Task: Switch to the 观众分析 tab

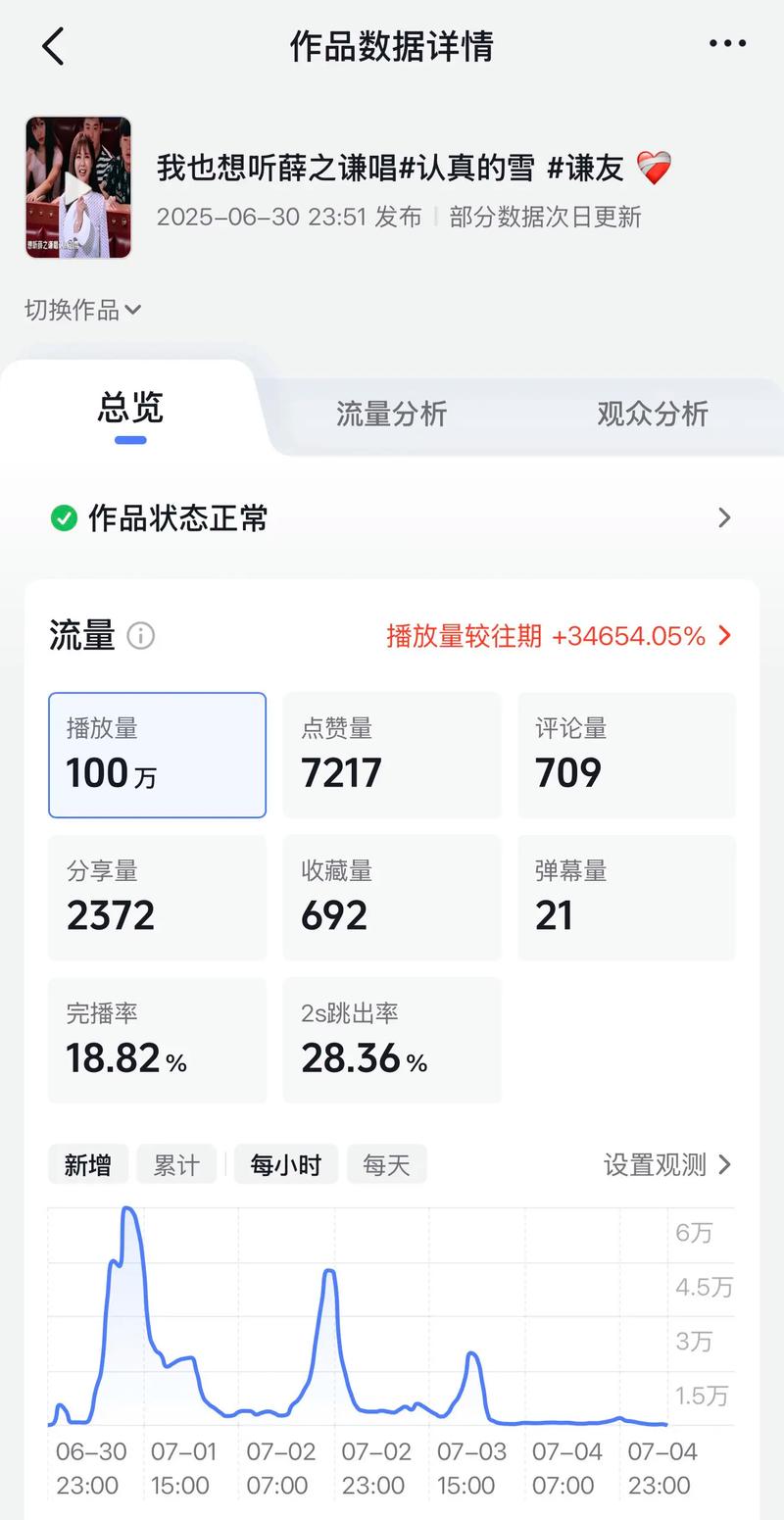Action: click(653, 414)
